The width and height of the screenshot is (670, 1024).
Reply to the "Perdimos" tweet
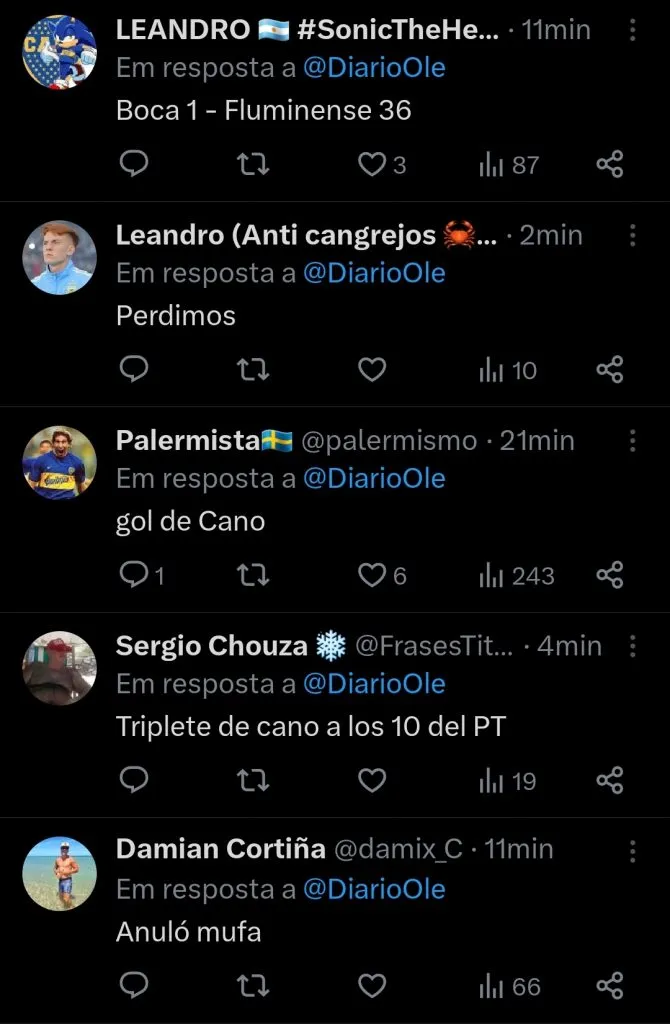pos(134,370)
